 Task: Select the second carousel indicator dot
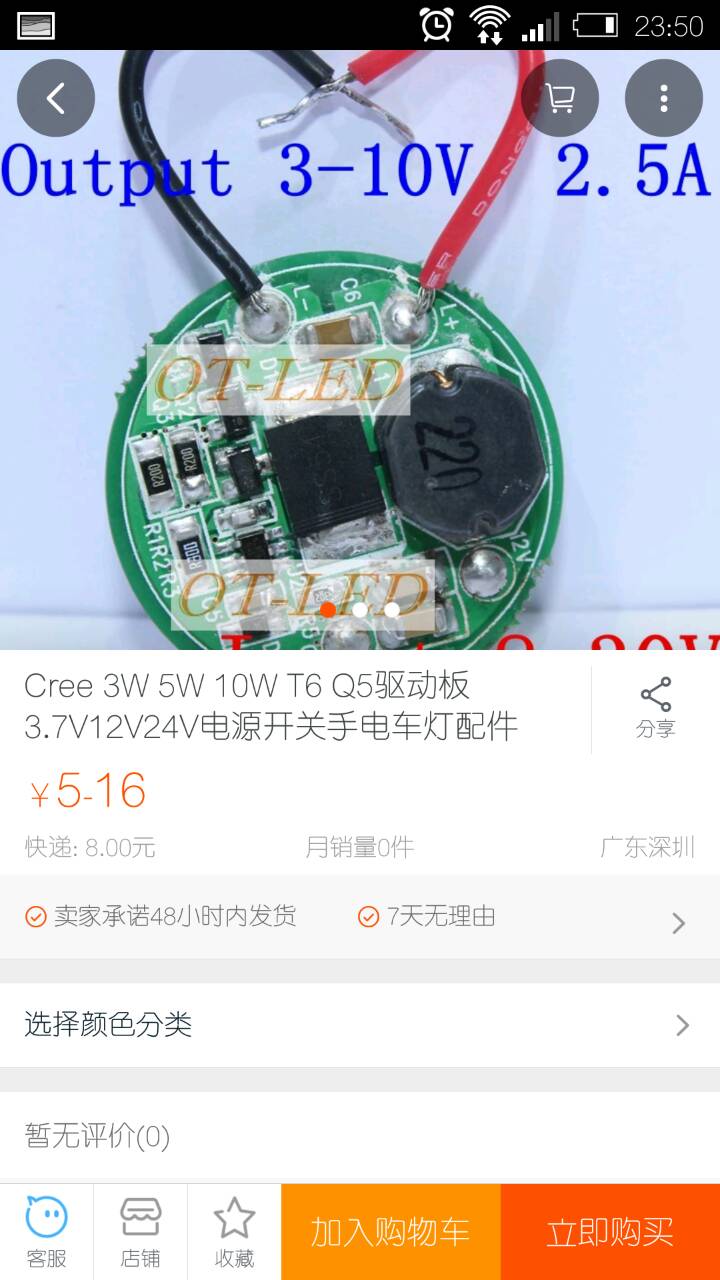[359, 607]
